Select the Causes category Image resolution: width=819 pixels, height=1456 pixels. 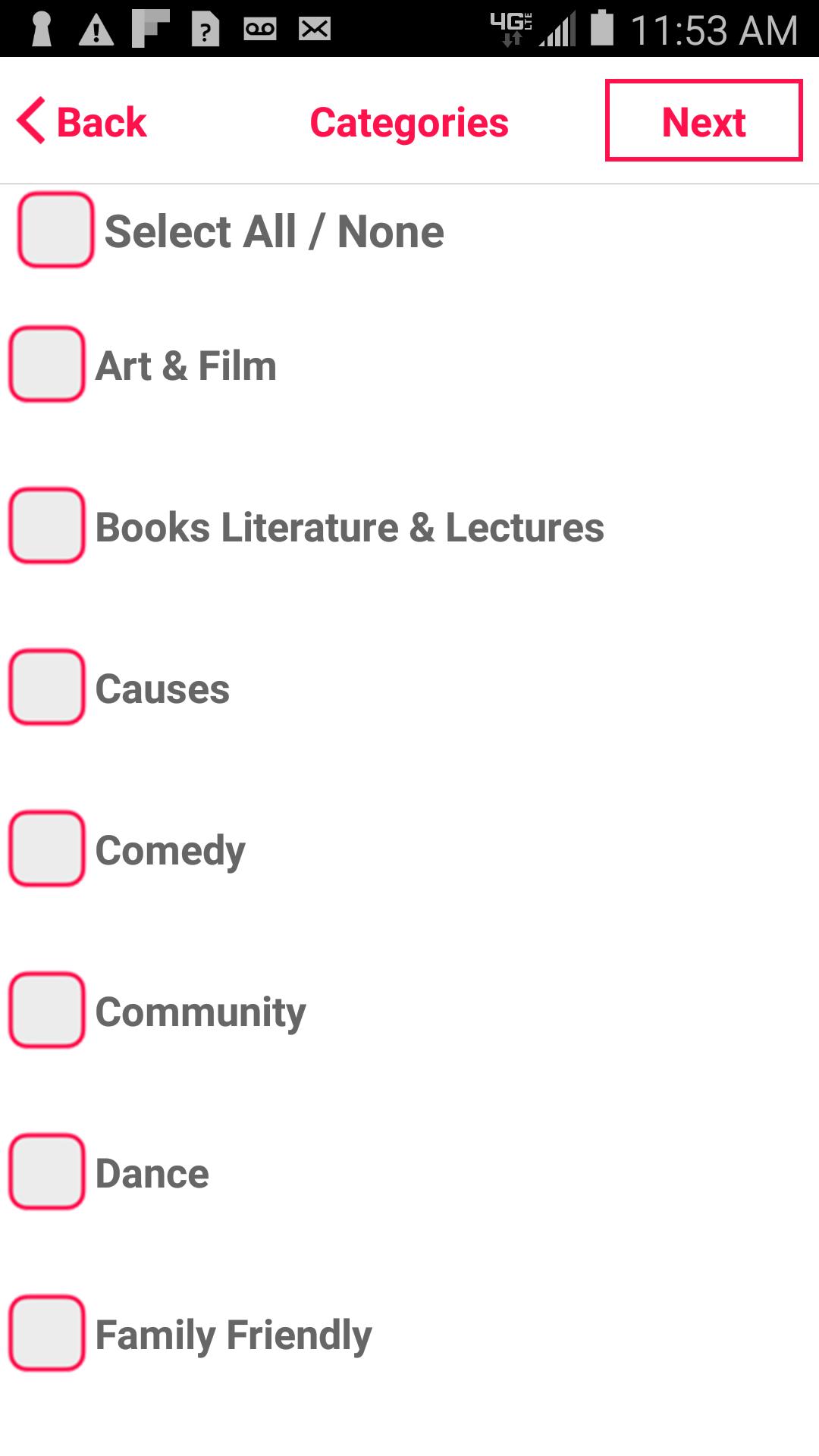click(x=46, y=687)
